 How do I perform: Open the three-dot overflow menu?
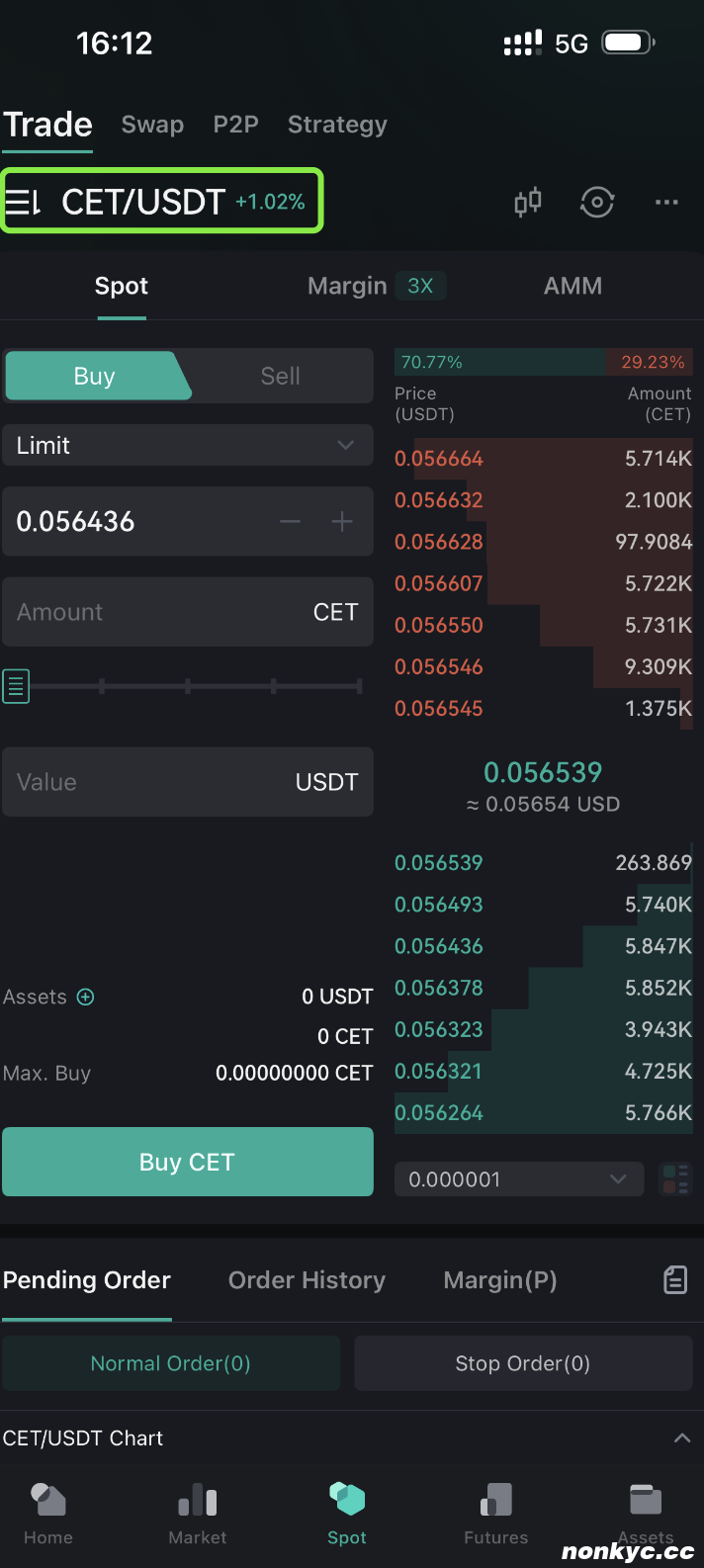tap(666, 202)
